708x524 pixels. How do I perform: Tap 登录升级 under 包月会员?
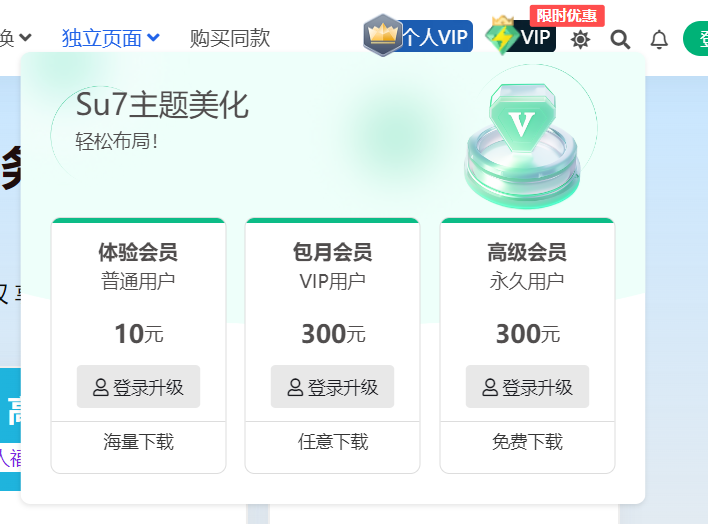tap(332, 387)
